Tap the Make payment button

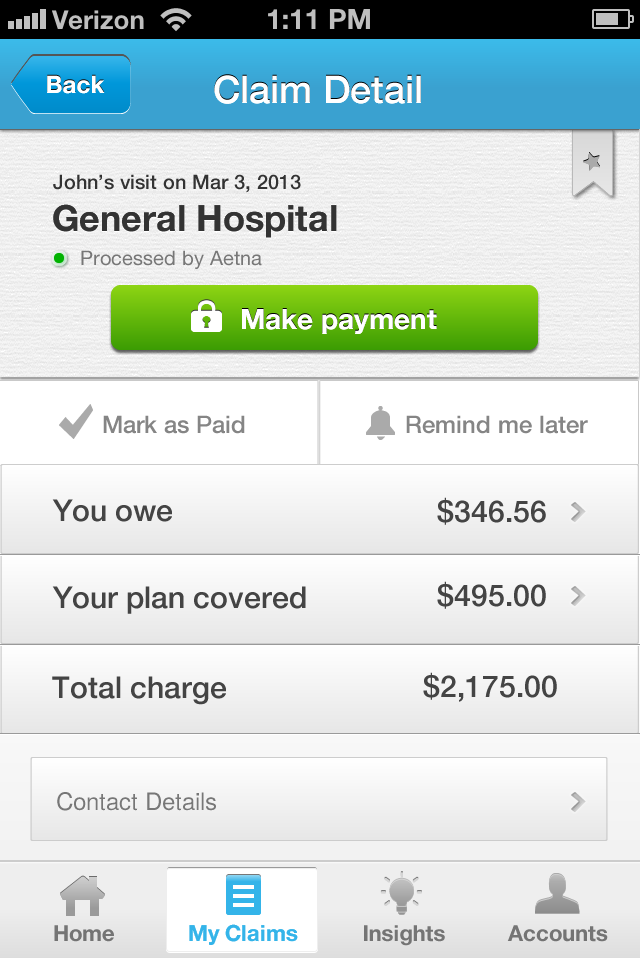point(324,319)
